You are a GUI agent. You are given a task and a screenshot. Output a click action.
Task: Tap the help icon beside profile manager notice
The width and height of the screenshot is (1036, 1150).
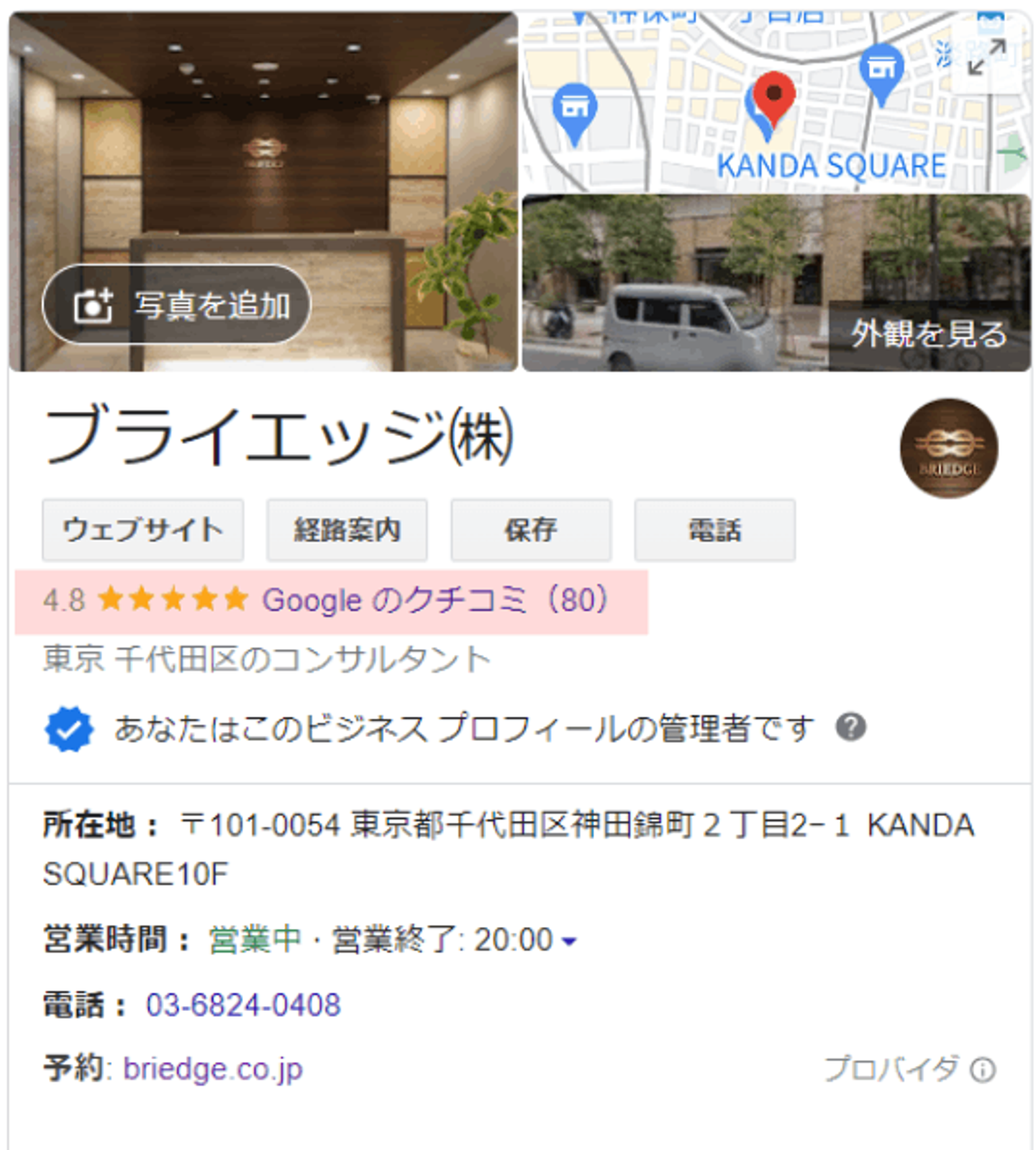pos(850,728)
